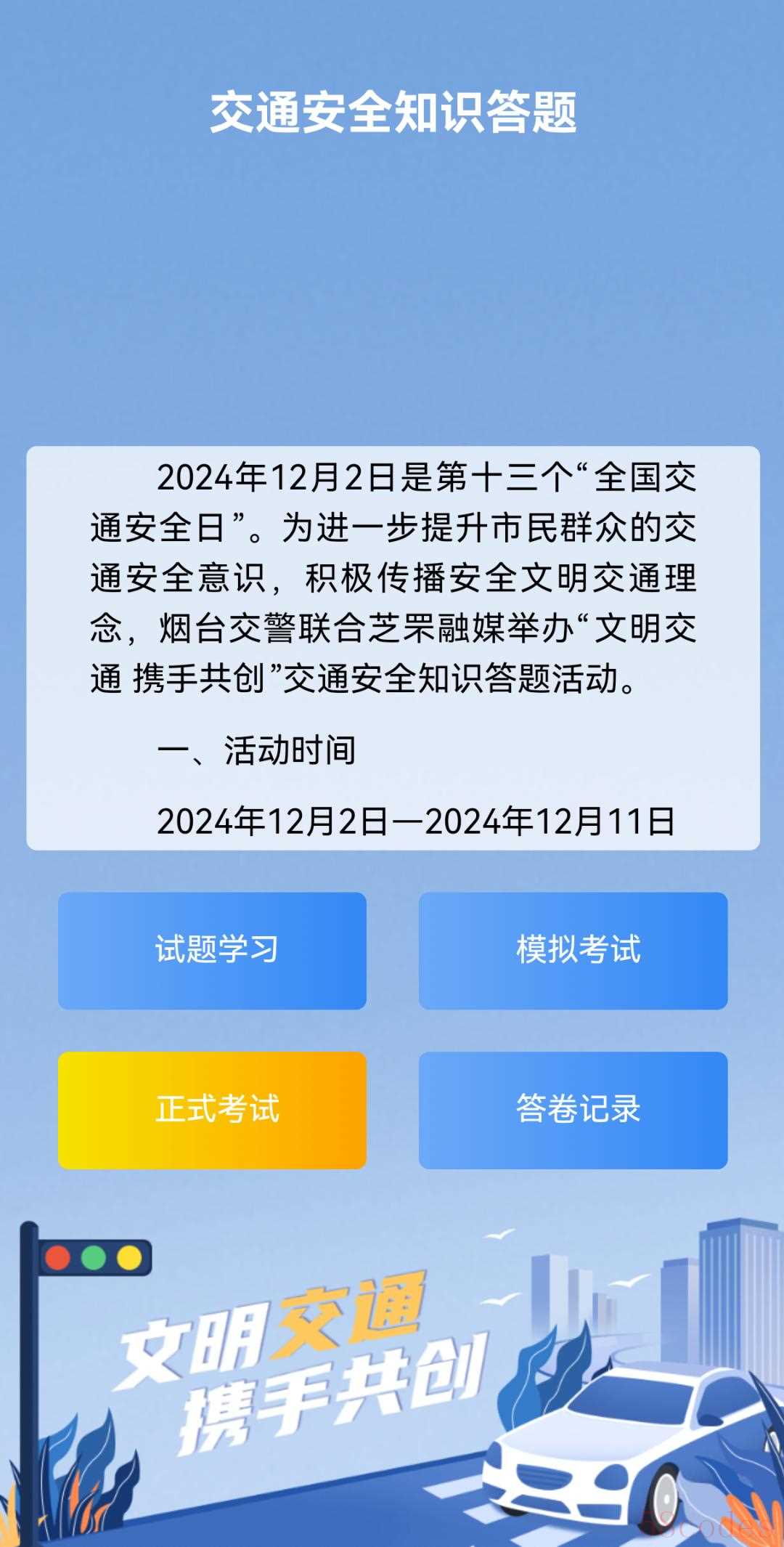Begin the 正式考试 official exam

pos(212,1110)
